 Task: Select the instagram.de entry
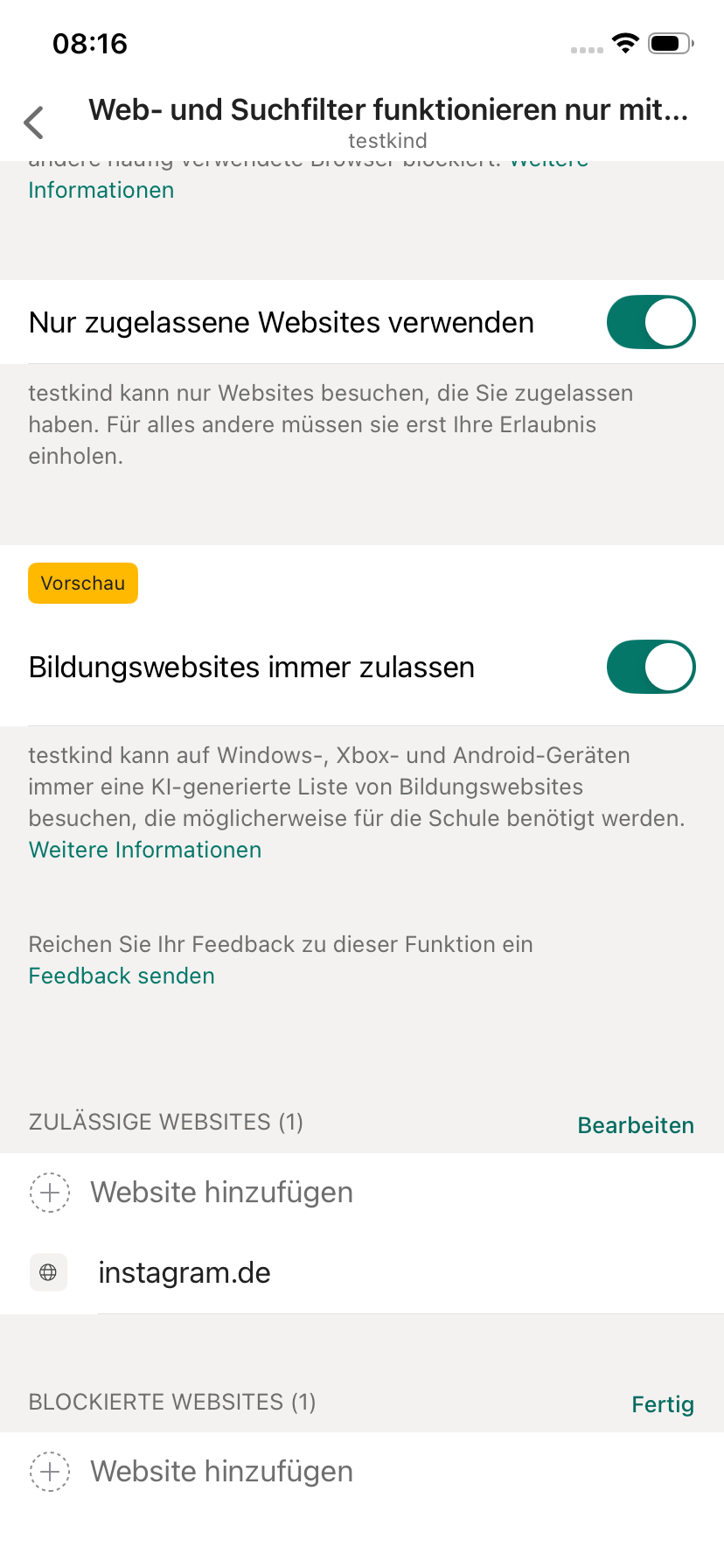pos(184,1272)
